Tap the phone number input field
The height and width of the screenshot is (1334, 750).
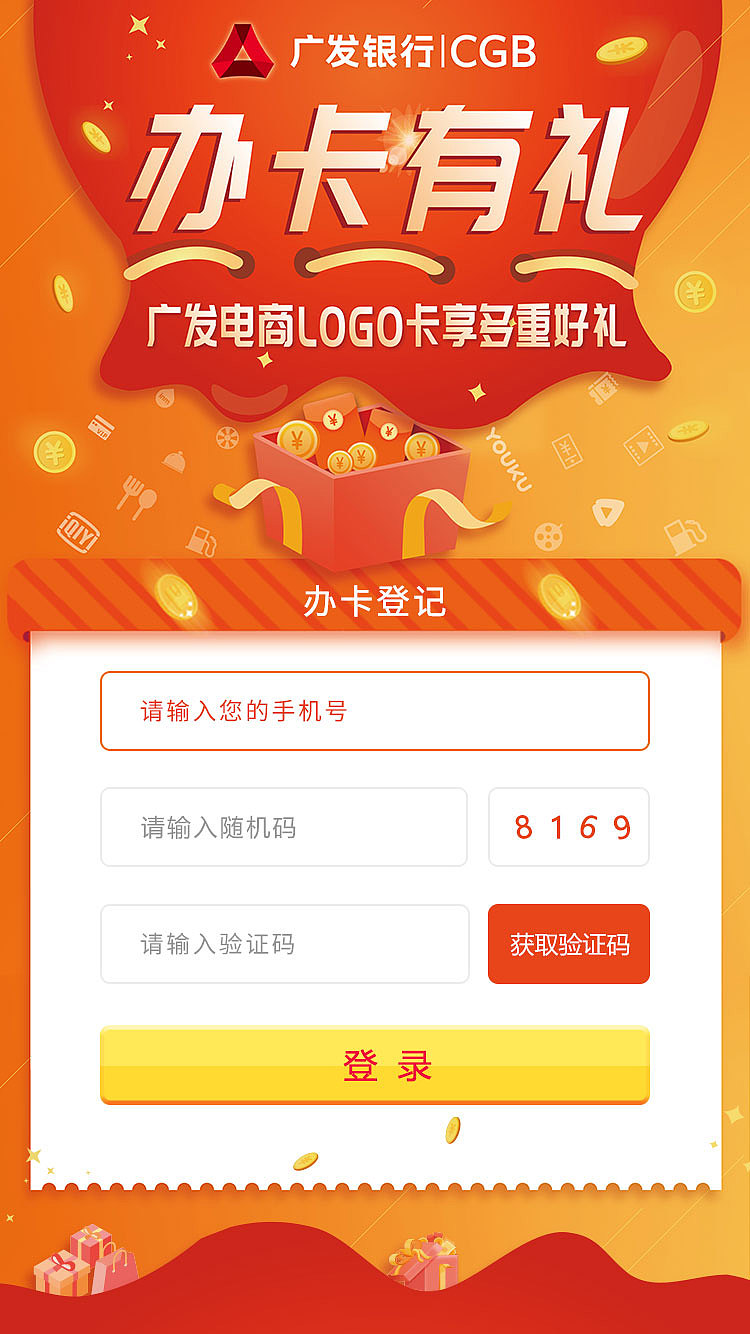coord(374,711)
